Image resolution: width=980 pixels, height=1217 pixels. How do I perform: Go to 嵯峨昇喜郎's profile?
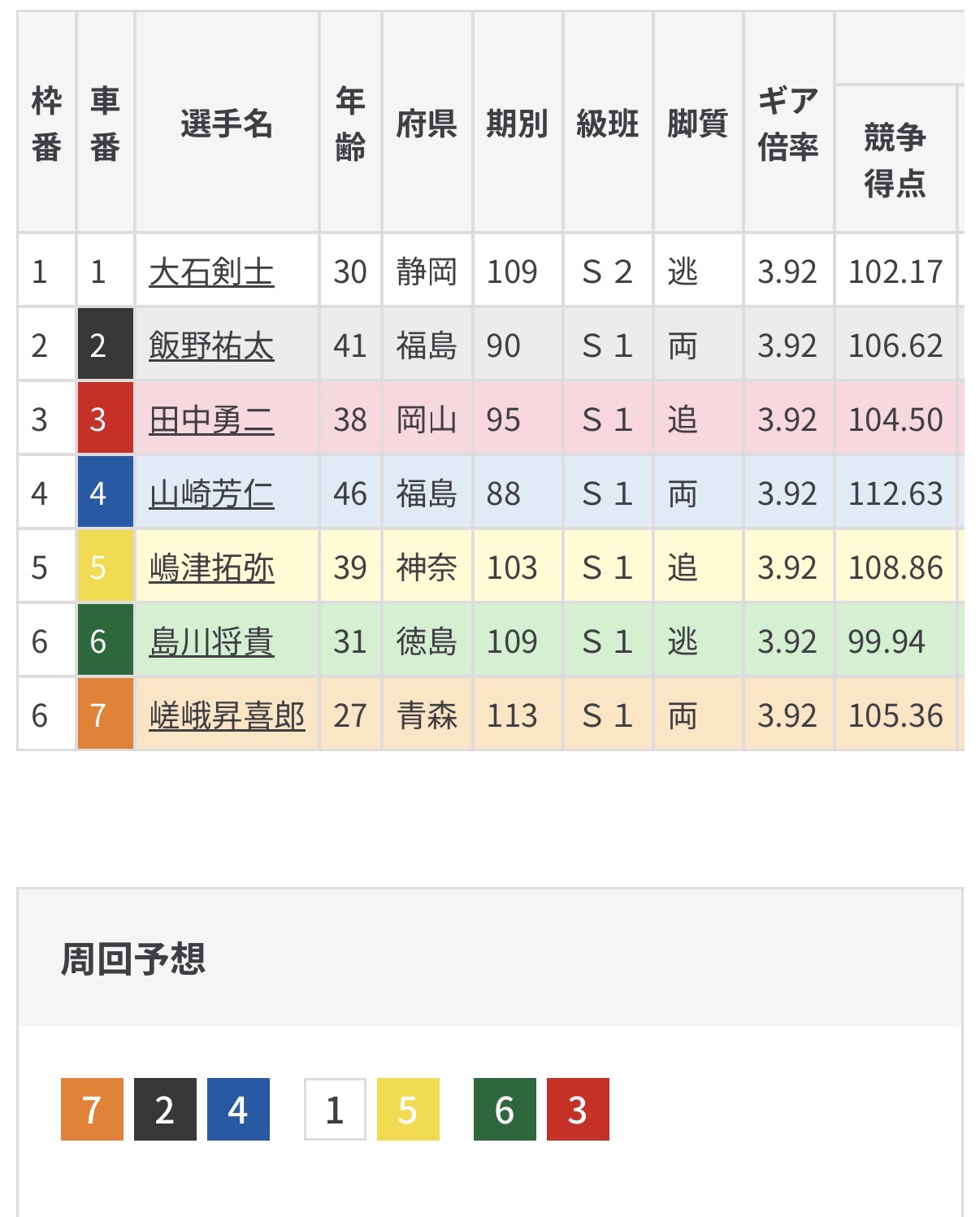227,715
